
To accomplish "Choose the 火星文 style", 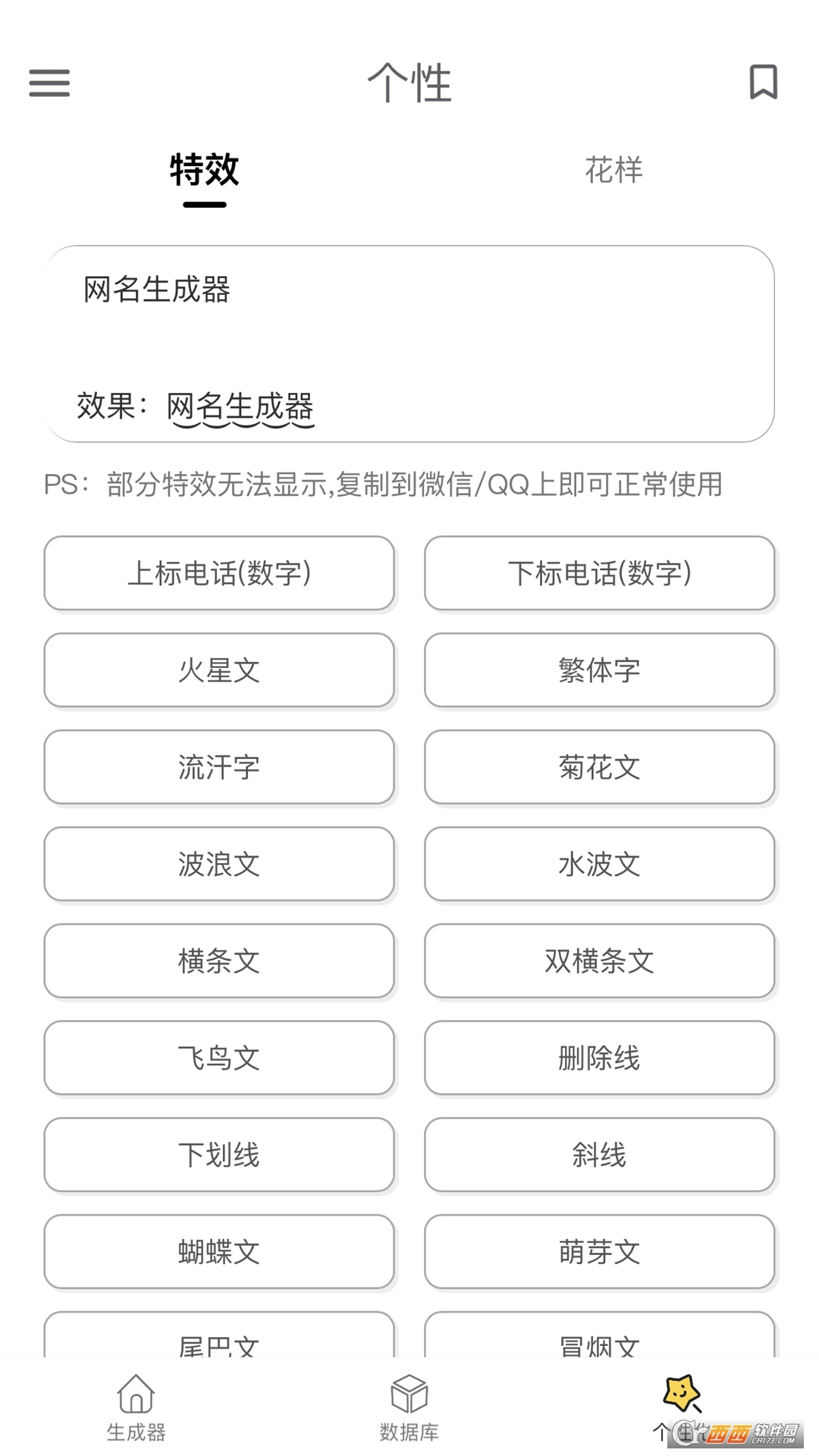I will pyautogui.click(x=219, y=670).
